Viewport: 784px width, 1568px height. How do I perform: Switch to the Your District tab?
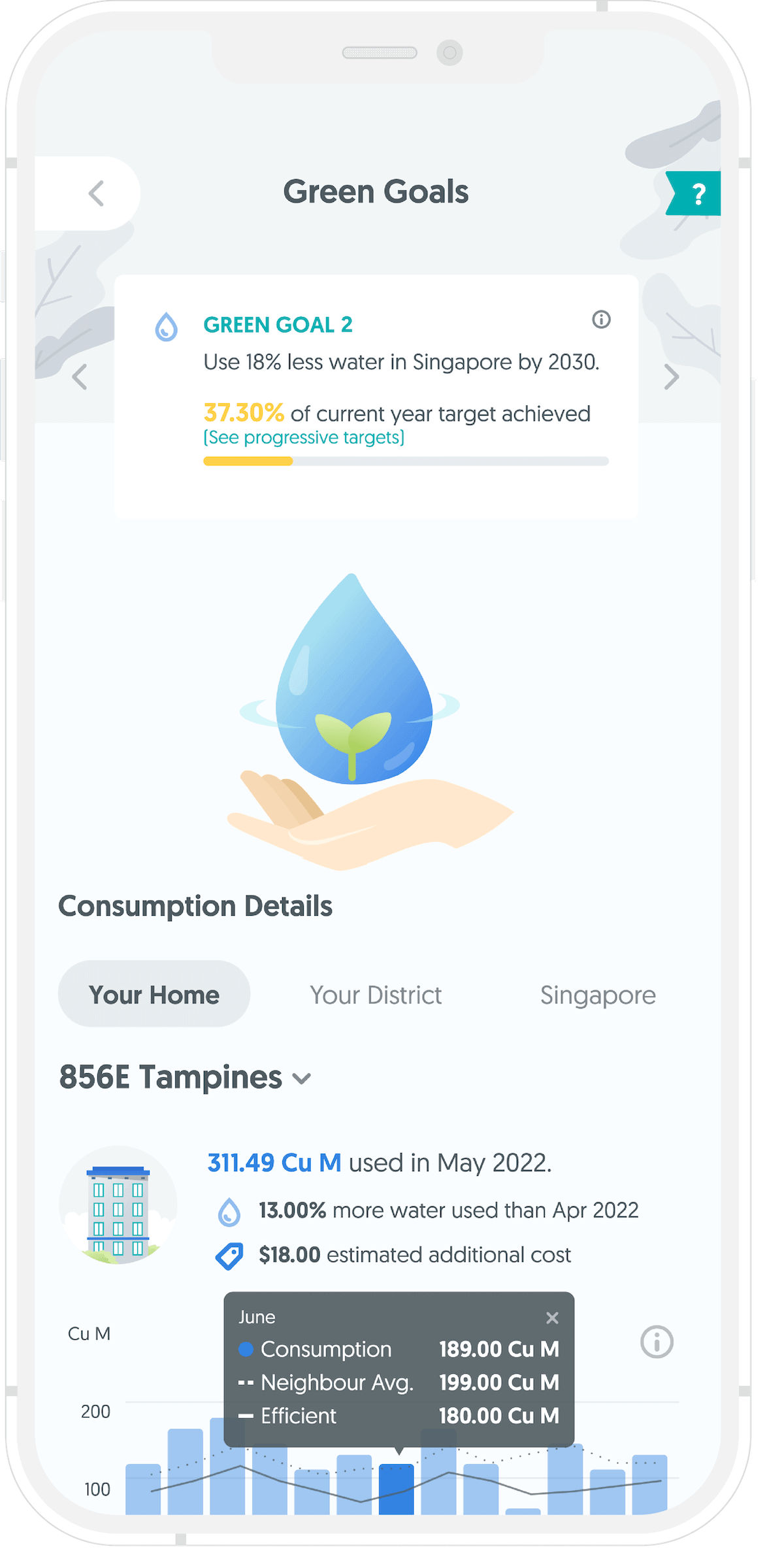375,995
